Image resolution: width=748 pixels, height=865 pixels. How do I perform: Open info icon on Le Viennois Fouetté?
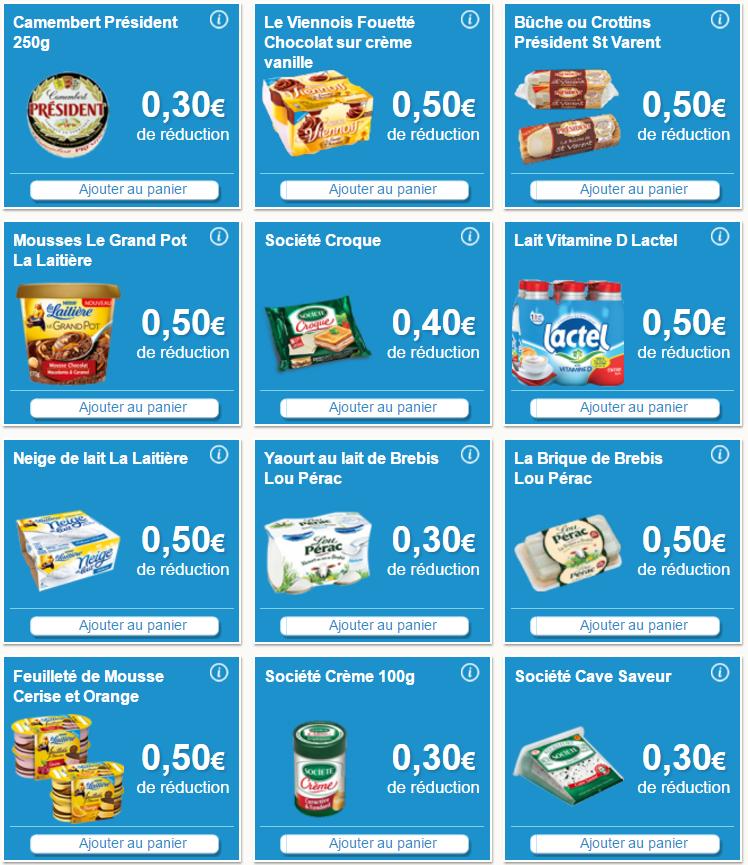point(470,19)
